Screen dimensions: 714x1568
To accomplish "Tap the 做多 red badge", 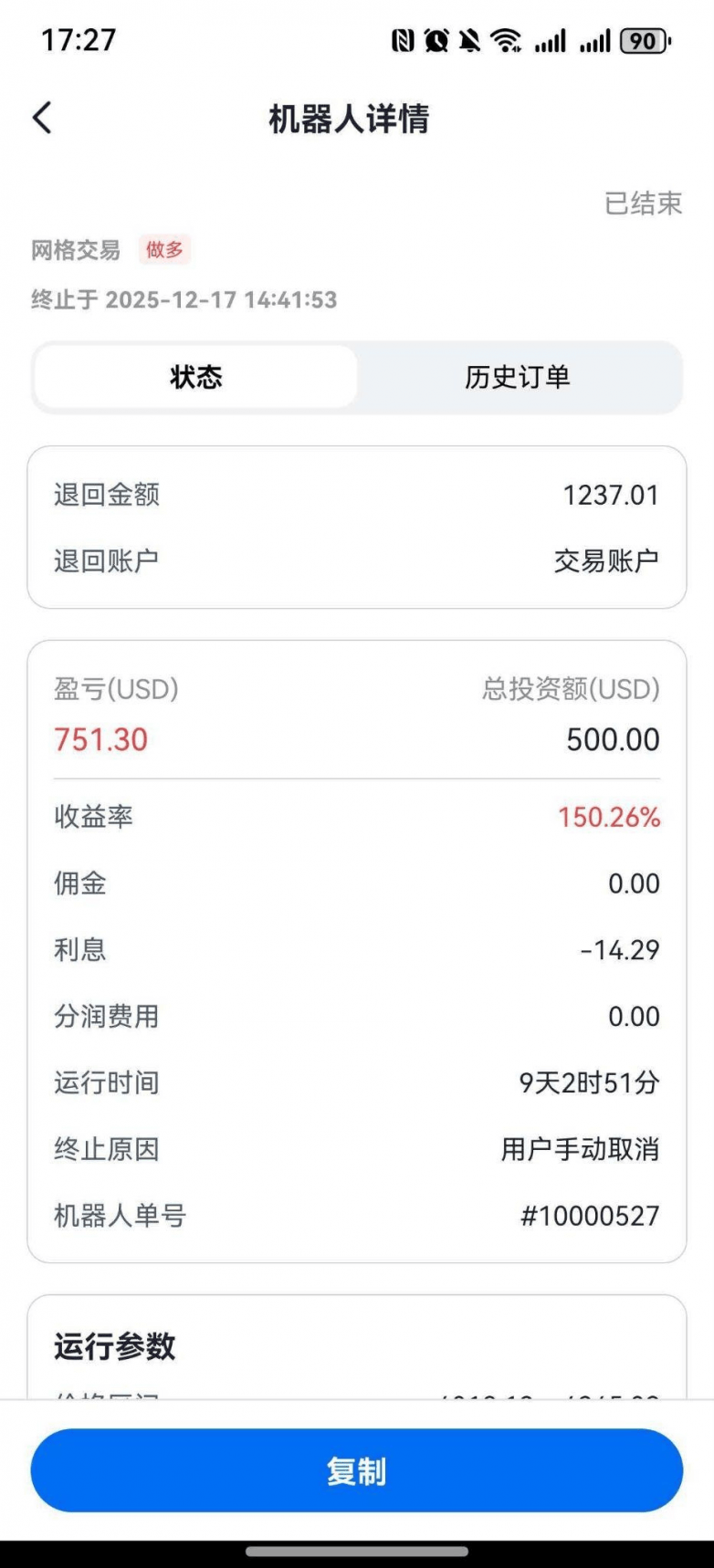I will click(164, 248).
